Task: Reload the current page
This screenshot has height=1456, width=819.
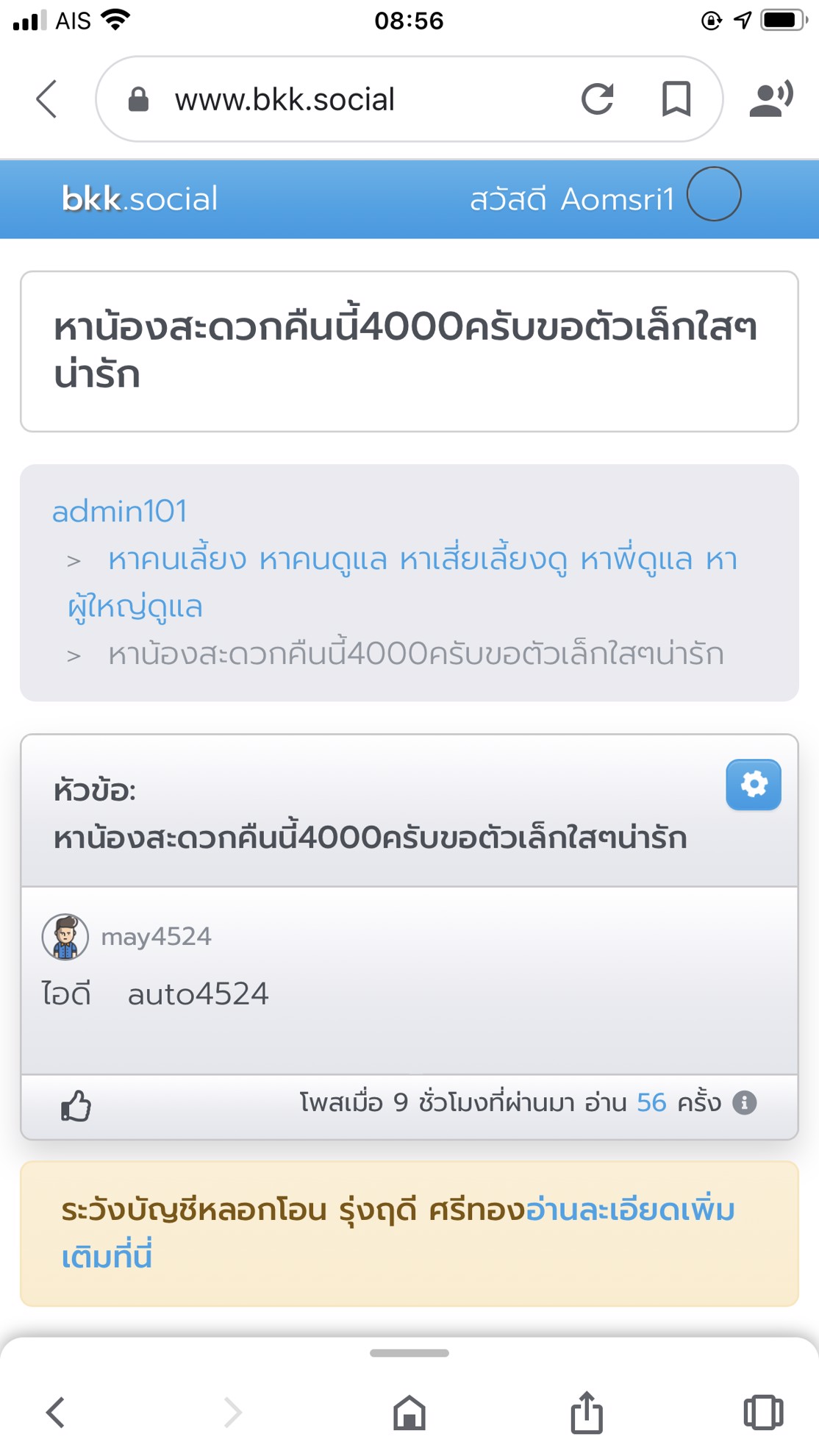Action: tap(597, 99)
